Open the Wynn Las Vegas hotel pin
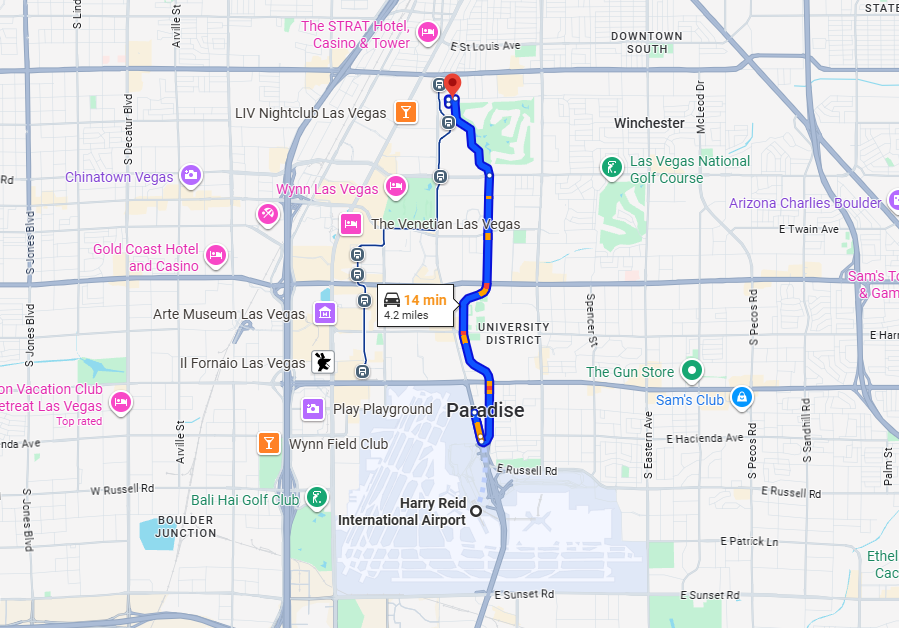 coord(395,187)
